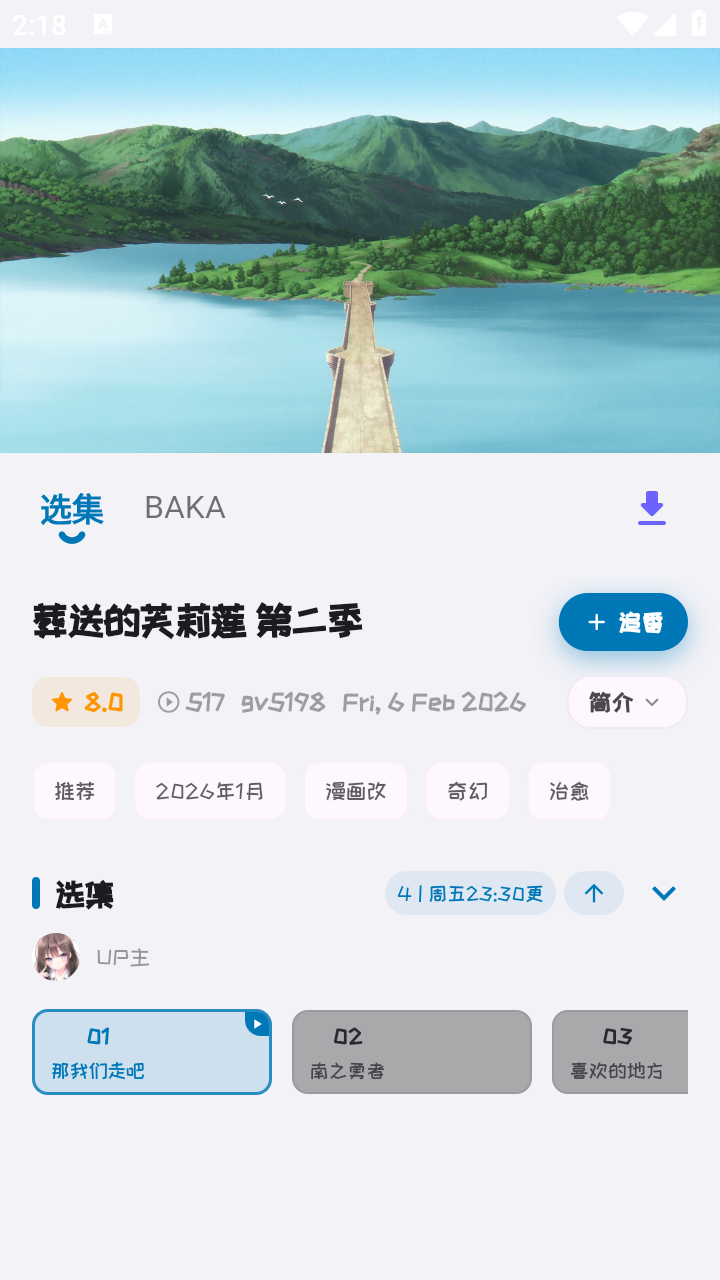Image resolution: width=720 pixels, height=1280 pixels.
Task: Switch to the 选集 tab
Action: tap(70, 507)
